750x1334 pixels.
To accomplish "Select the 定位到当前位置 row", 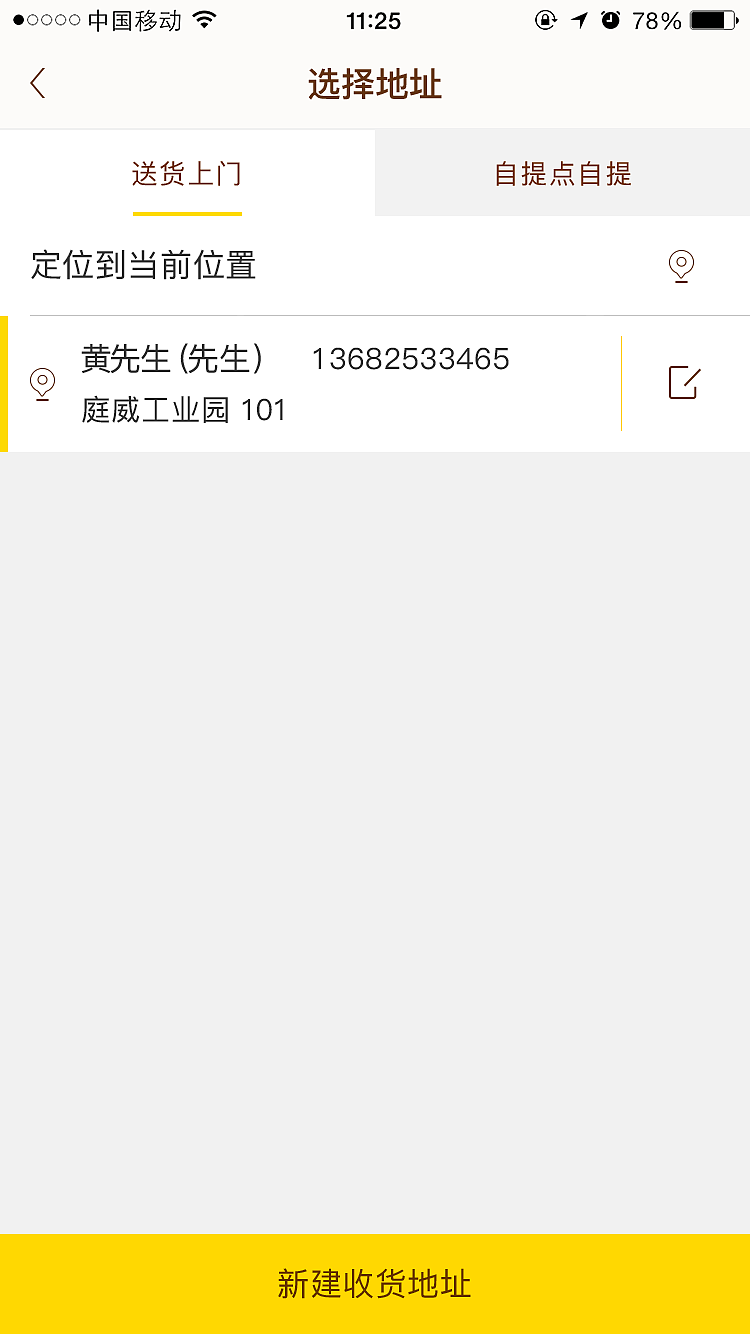I will [x=143, y=266].
